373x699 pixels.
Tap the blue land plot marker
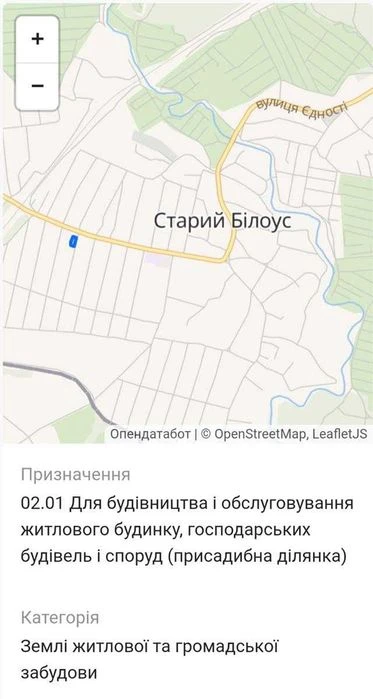tap(74, 242)
